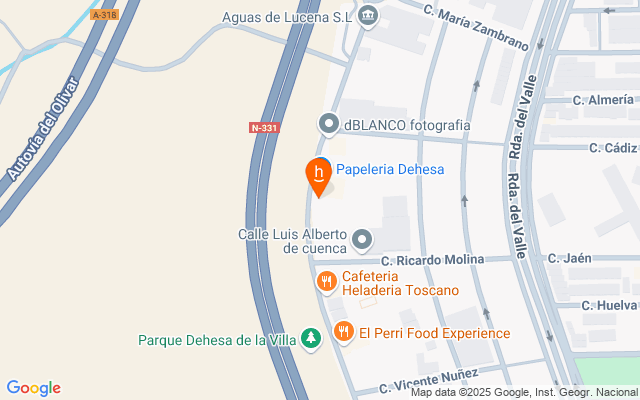Open the Parque Dehesa de la Villa marker
640x400 pixels.
click(312, 339)
